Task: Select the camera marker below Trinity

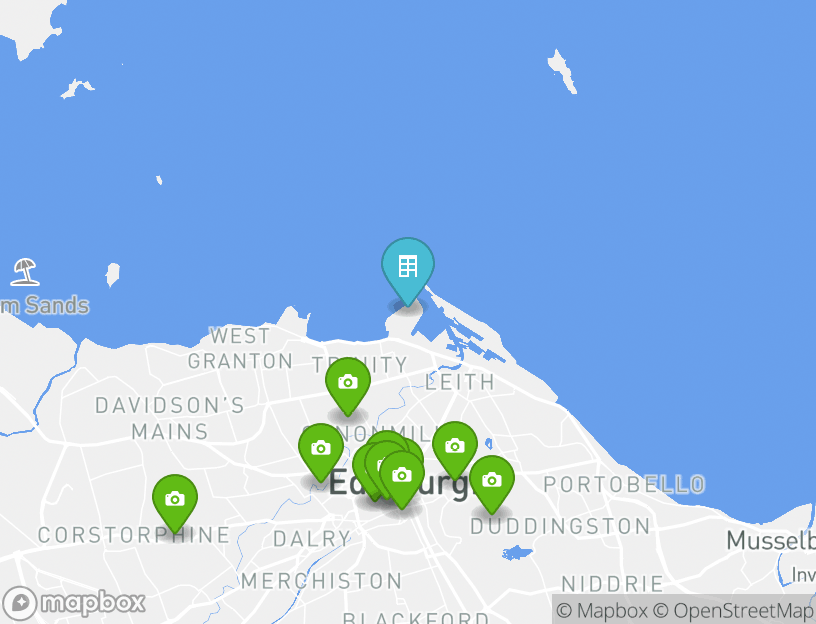Action: [347, 383]
